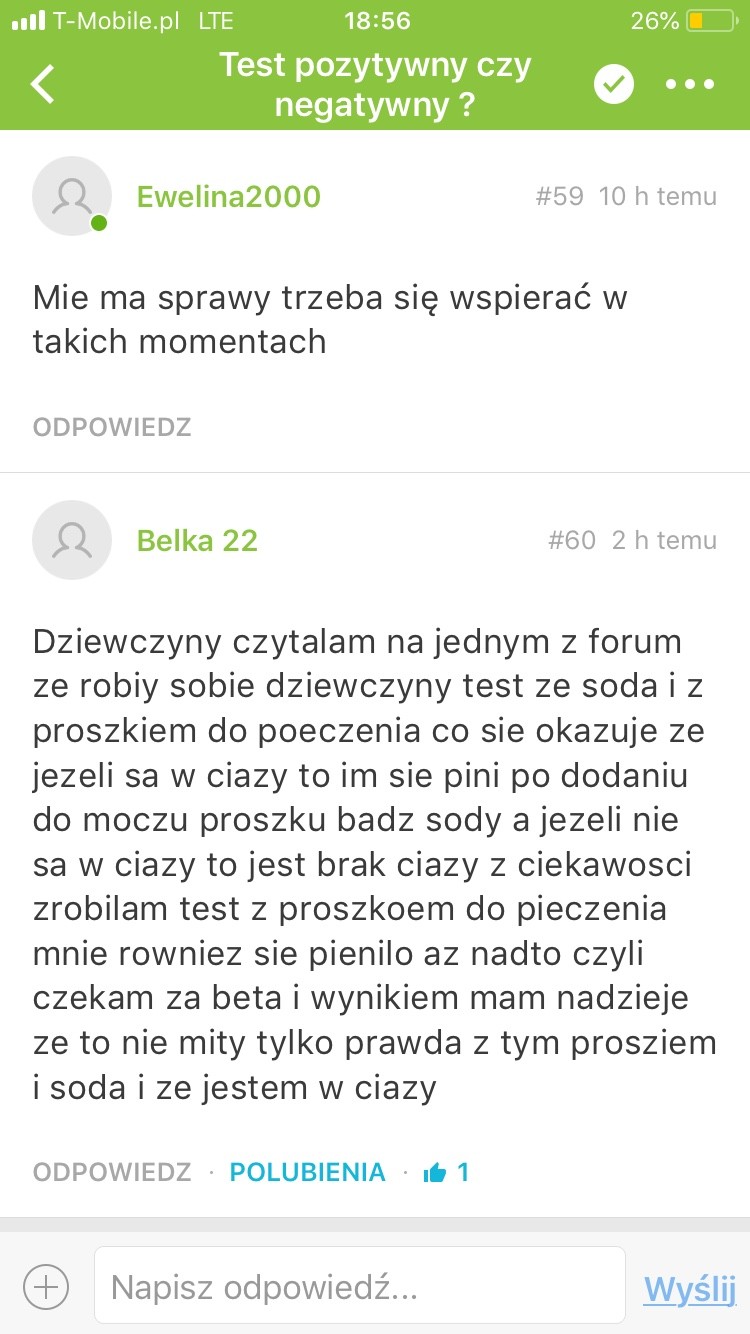Reply to Belka 22's post via ODPOWIEDZ

112,1171
